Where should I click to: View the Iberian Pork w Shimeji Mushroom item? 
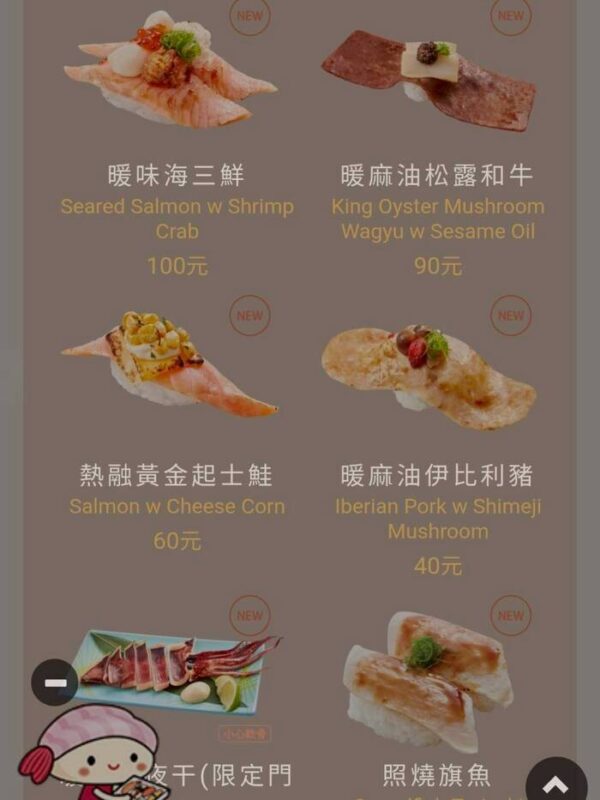pos(438,372)
